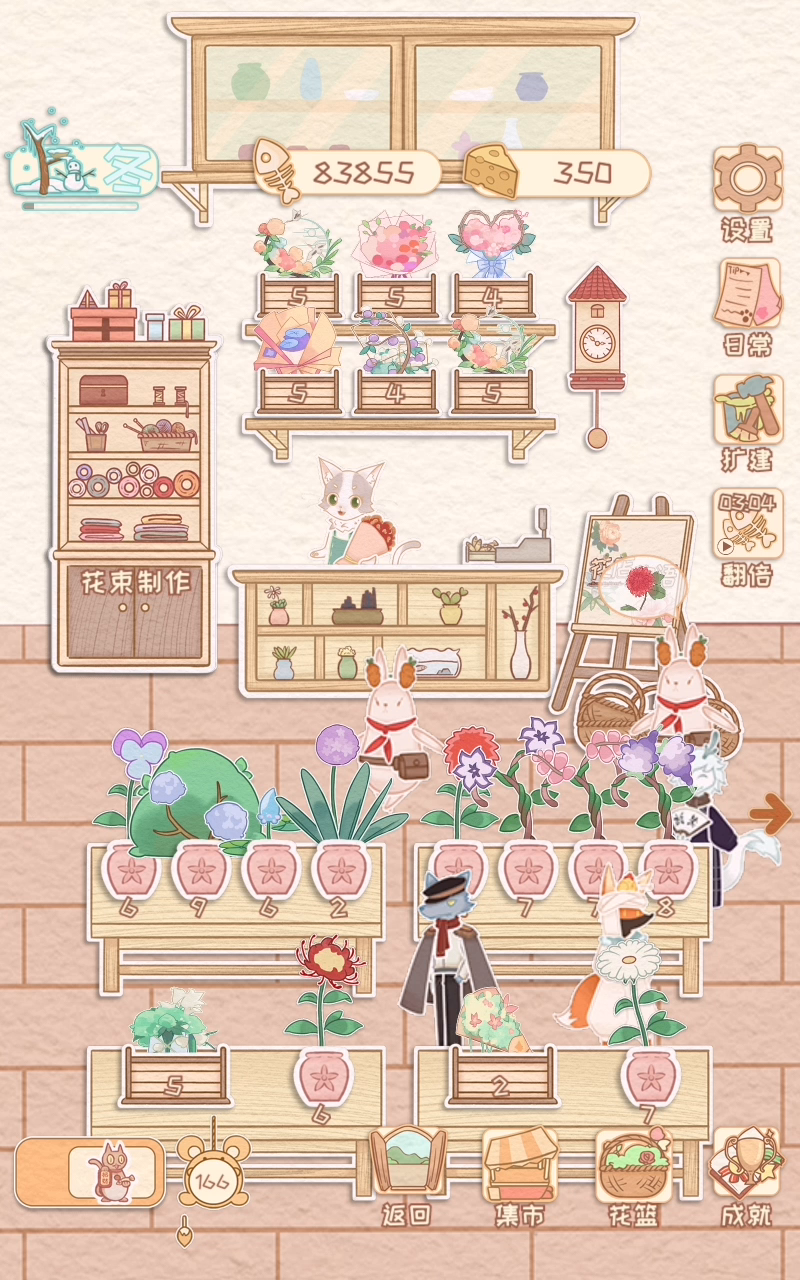Viewport: 800px width, 1280px height.
Task: Open the 集市 market stall
Action: click(520, 1177)
